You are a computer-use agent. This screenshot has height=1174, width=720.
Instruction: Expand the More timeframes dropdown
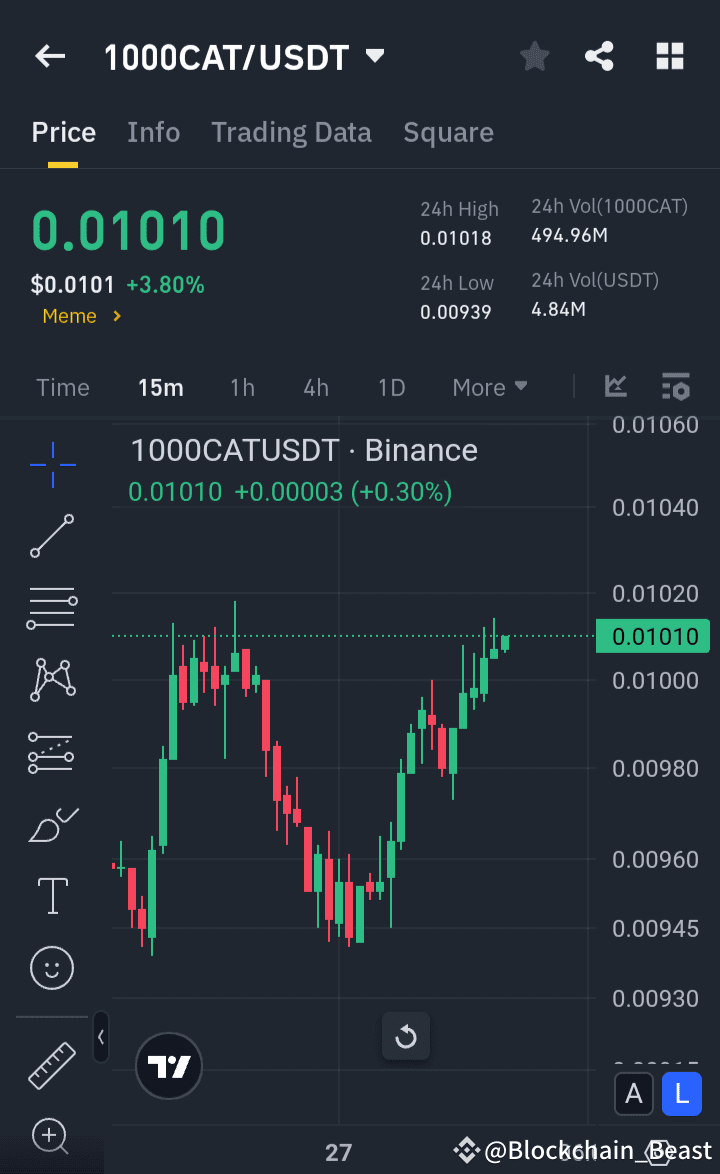tap(489, 387)
